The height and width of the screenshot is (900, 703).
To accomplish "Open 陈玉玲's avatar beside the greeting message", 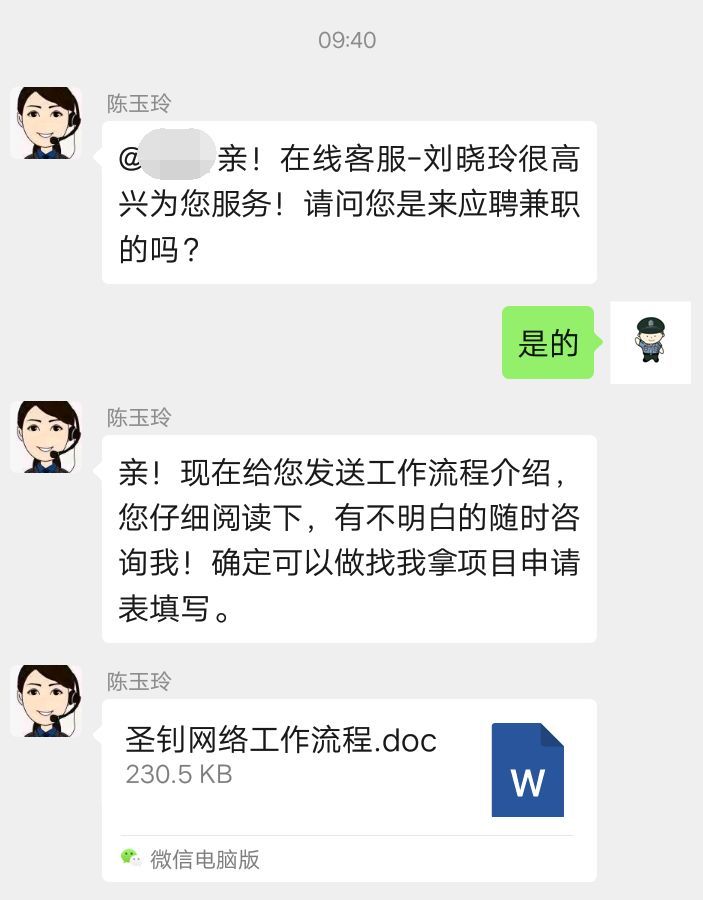I will (x=46, y=122).
